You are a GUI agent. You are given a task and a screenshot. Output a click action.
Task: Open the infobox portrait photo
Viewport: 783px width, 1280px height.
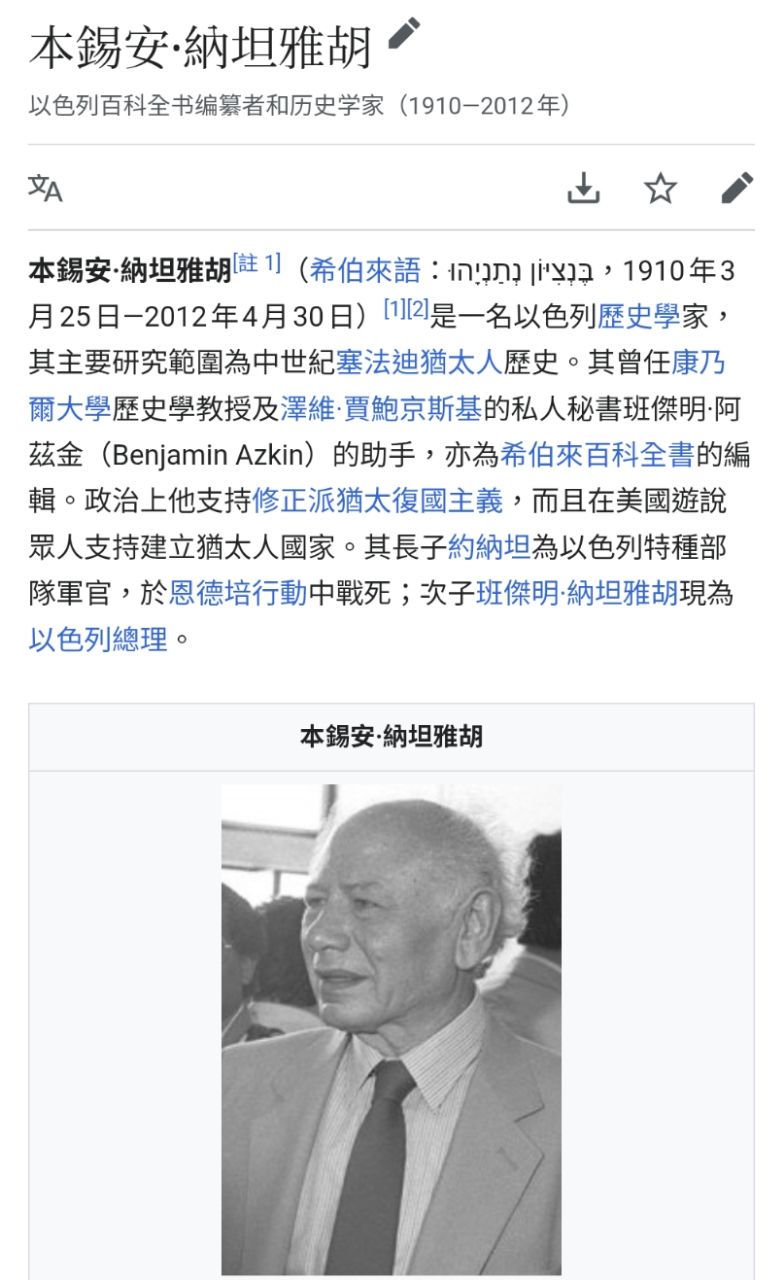coord(391,1029)
